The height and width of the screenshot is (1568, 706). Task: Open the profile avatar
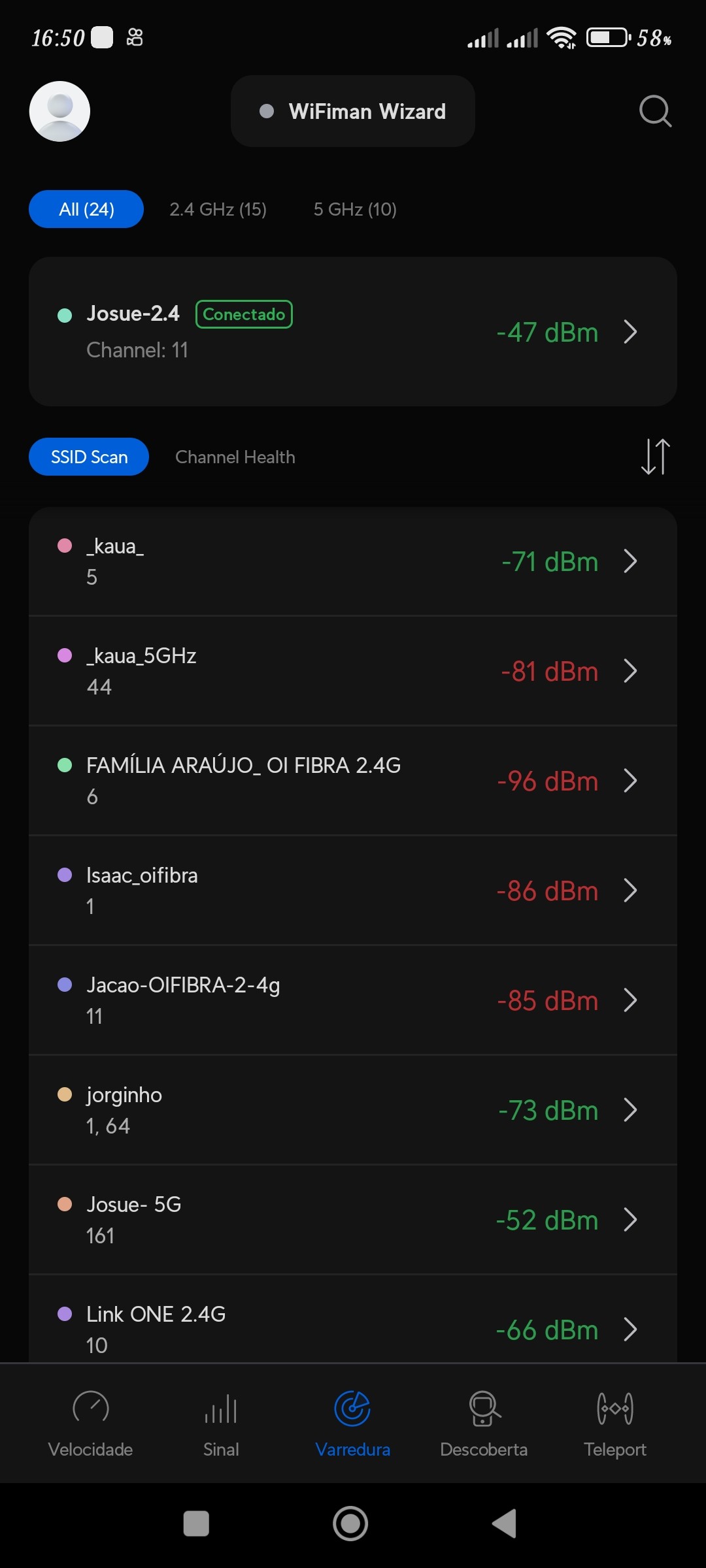(x=59, y=111)
